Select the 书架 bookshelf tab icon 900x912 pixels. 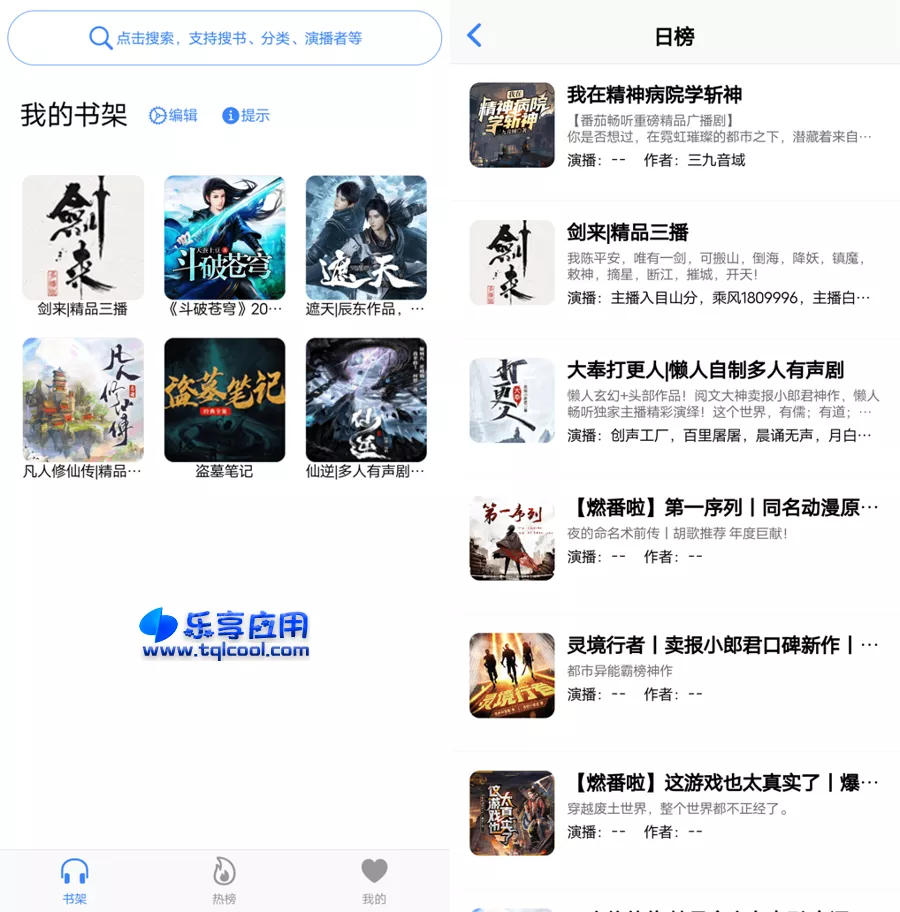coord(74,871)
